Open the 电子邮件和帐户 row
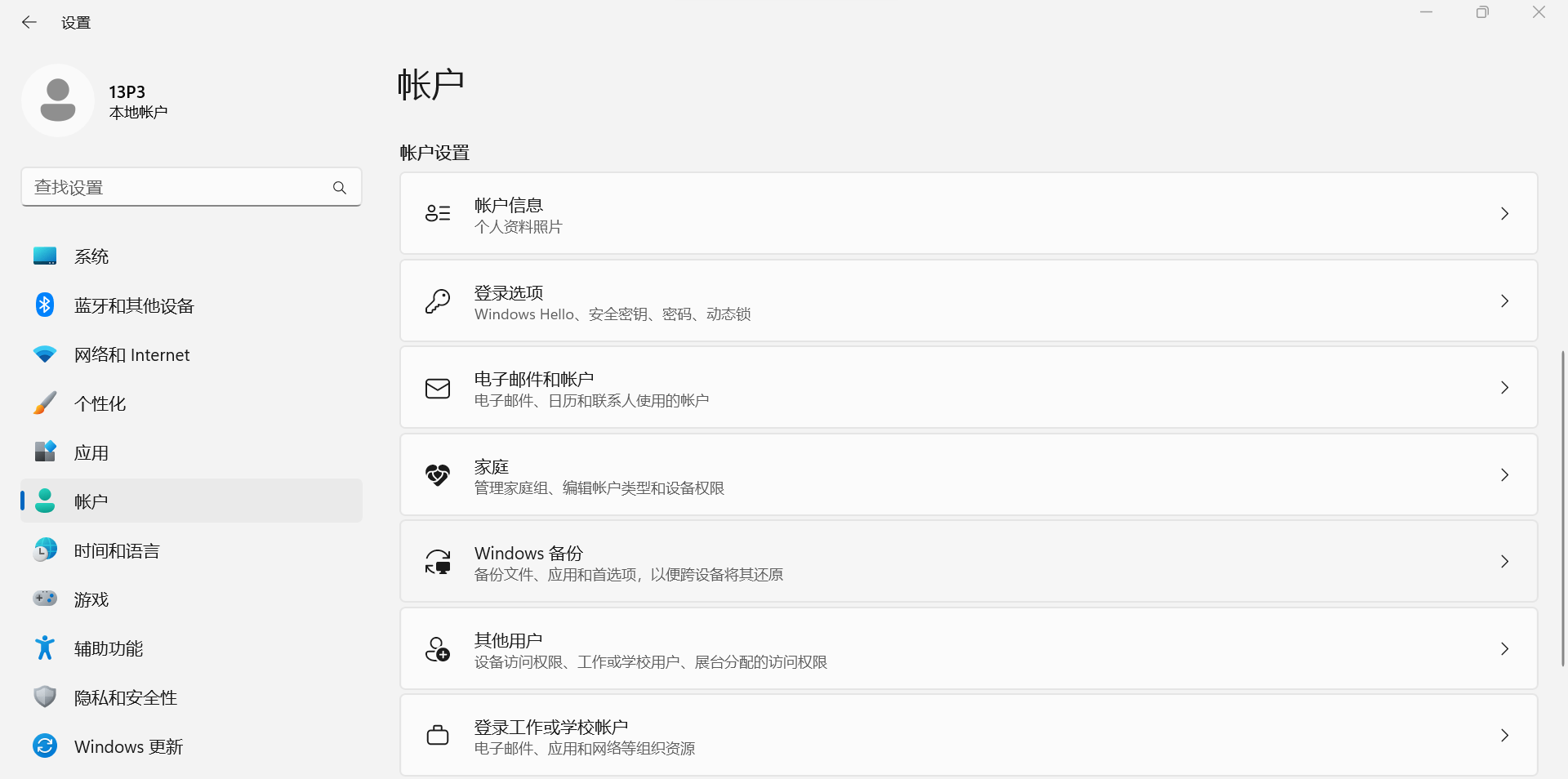This screenshot has height=779, width=1568. 968,388
